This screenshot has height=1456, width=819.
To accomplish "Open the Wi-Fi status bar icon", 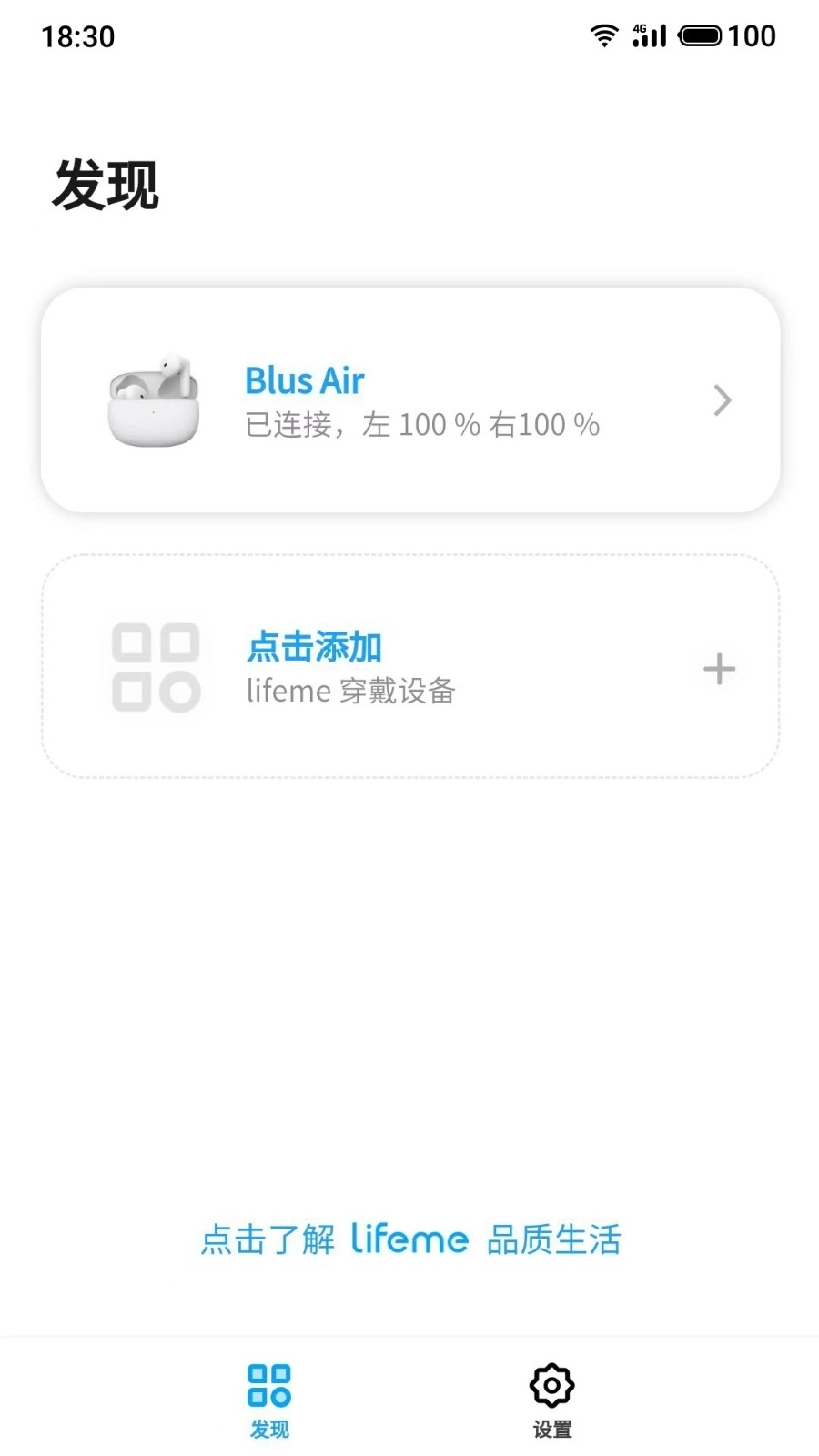I will click(x=602, y=35).
